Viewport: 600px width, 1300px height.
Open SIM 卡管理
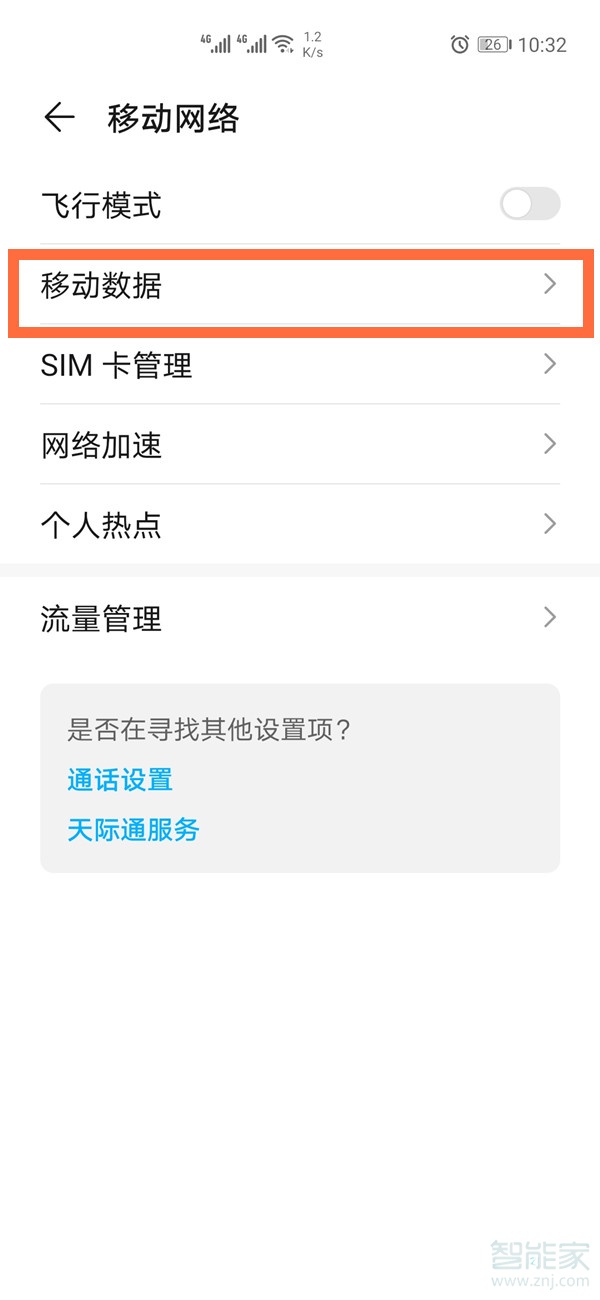(x=300, y=365)
